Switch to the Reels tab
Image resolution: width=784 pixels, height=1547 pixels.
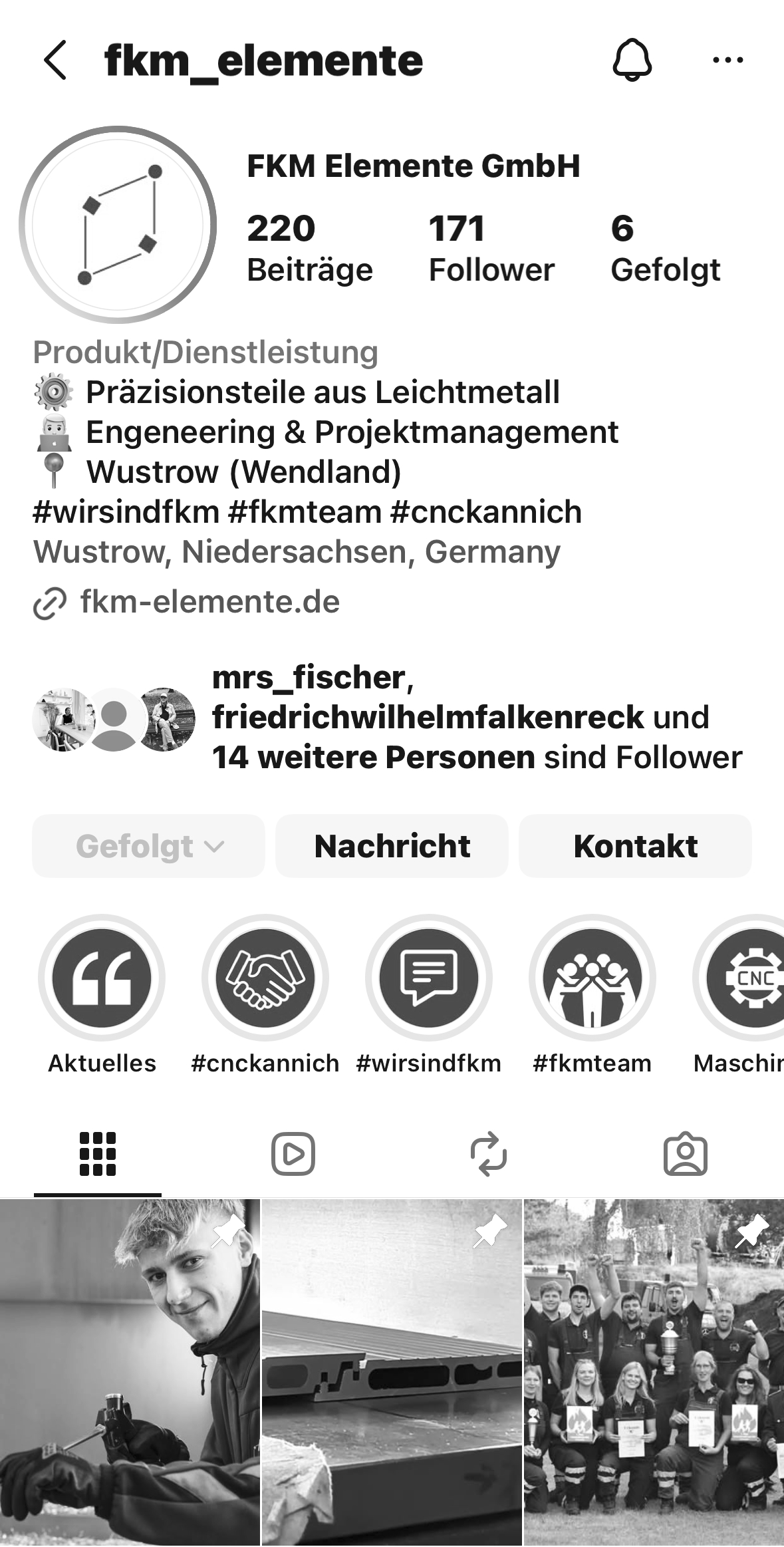click(293, 1153)
